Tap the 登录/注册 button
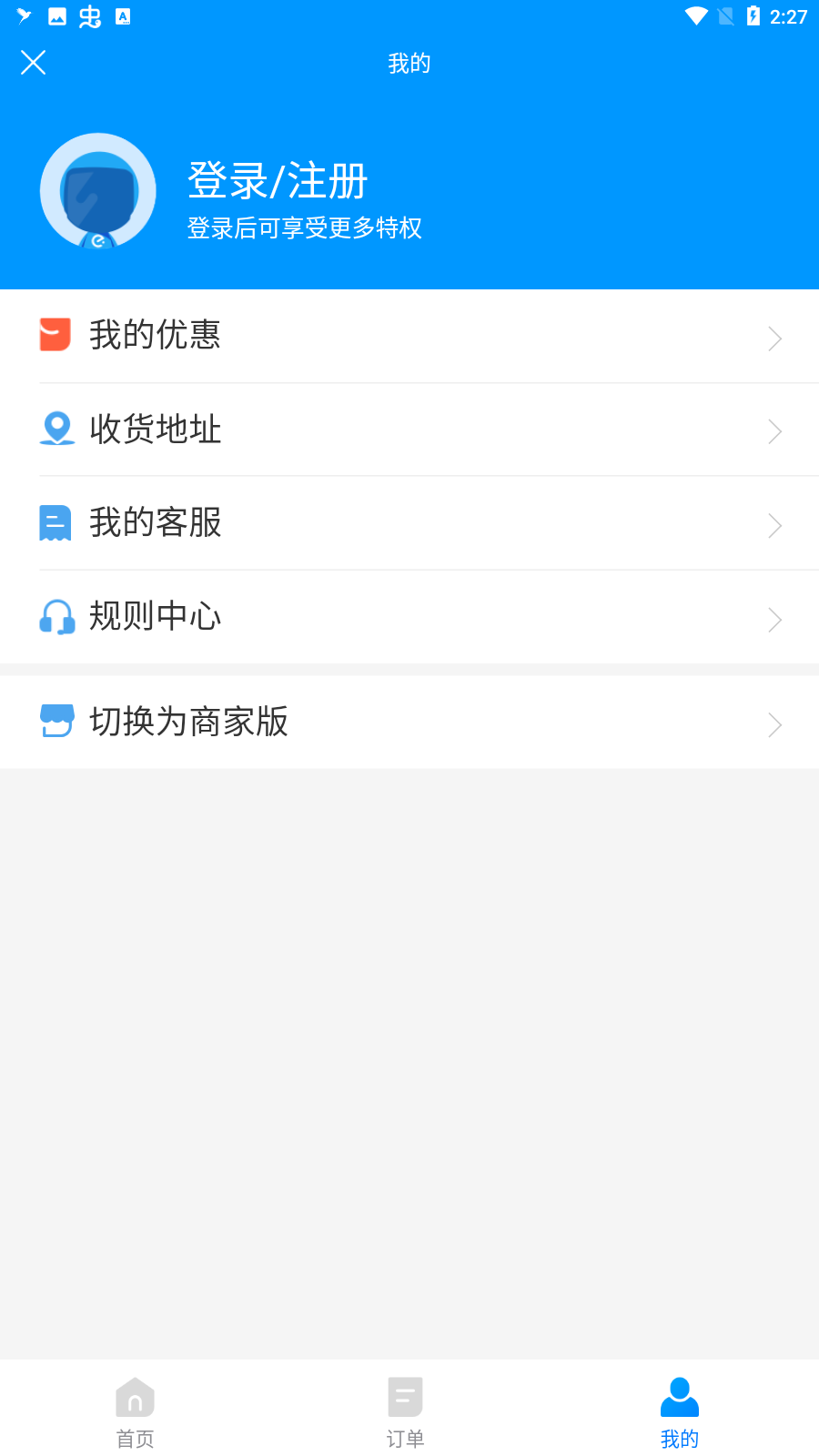The height and width of the screenshot is (1456, 819). (x=278, y=180)
